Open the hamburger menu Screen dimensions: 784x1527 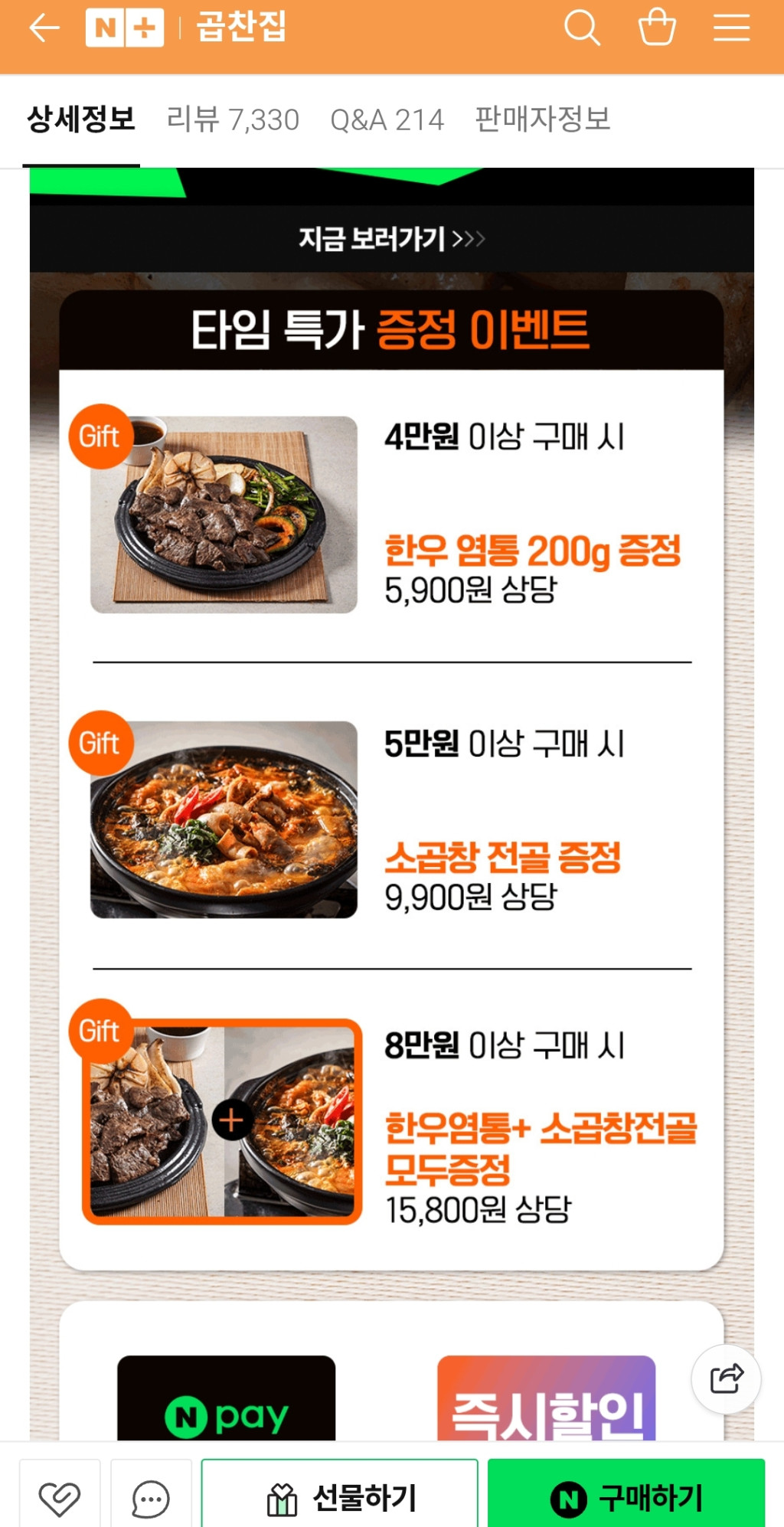(731, 28)
